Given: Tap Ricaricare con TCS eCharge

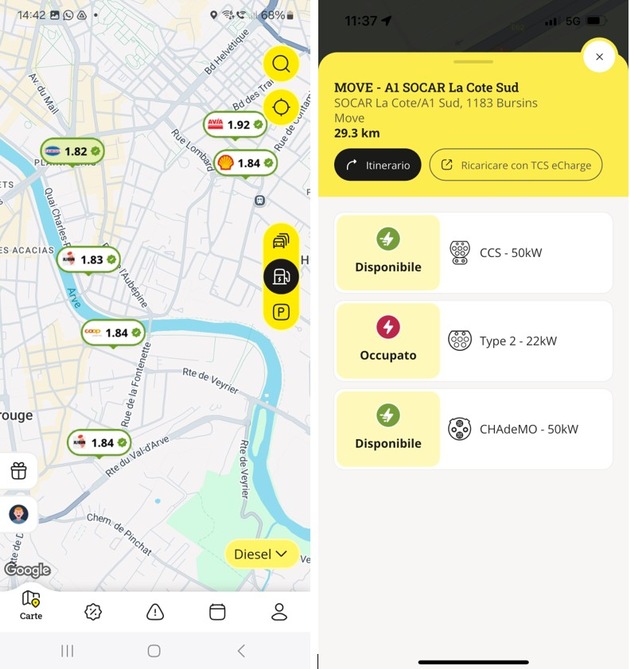Looking at the screenshot, I should click(x=516, y=165).
